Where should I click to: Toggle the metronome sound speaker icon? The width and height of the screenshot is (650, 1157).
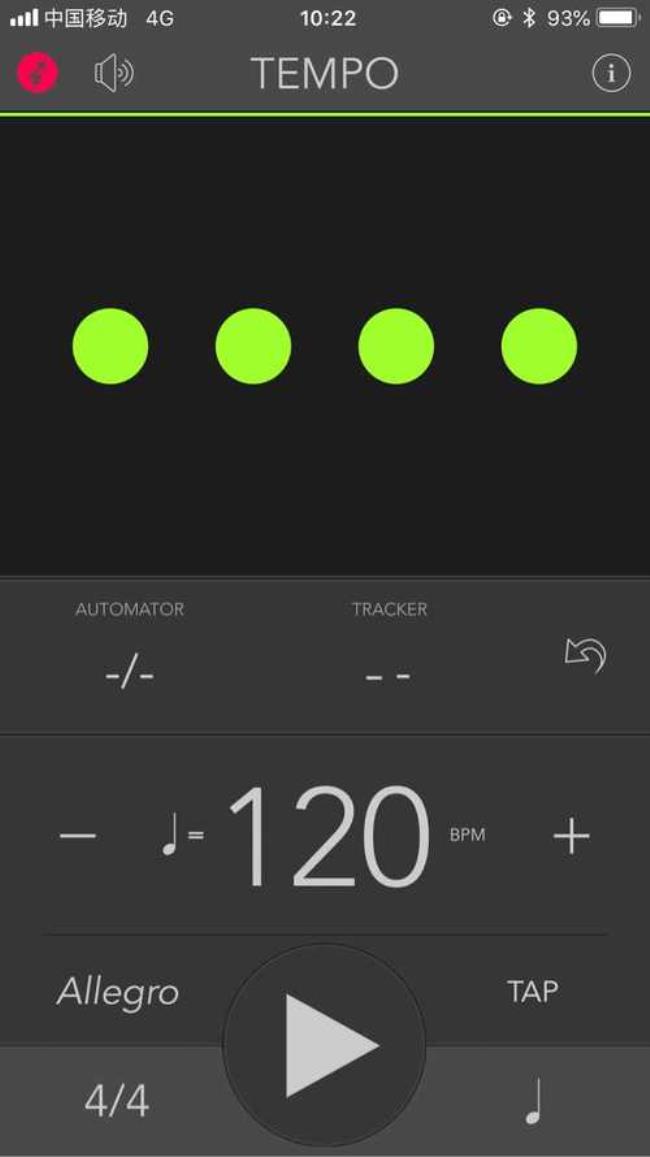(x=114, y=74)
